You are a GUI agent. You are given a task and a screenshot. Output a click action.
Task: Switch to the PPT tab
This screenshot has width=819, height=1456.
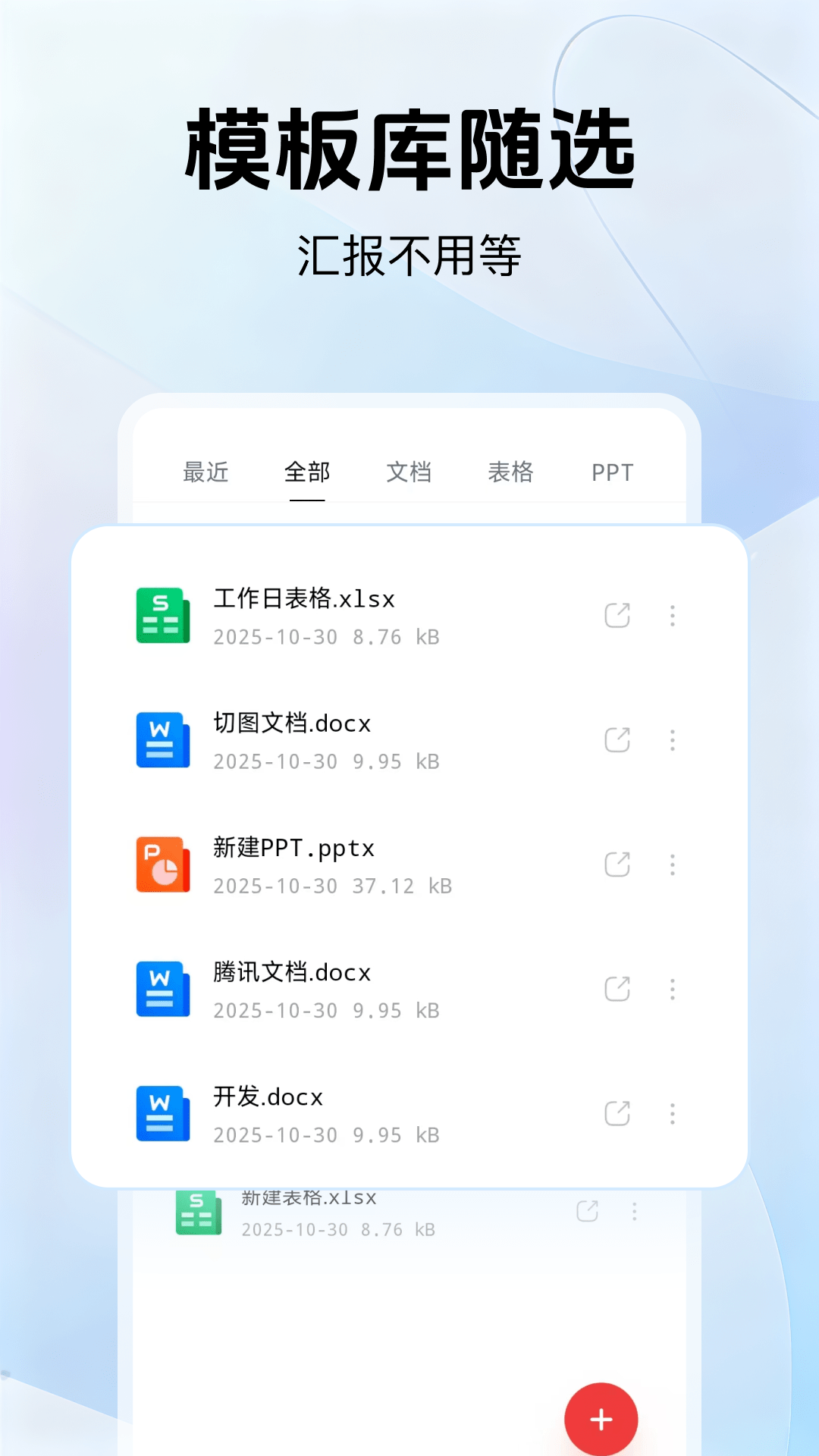[x=612, y=472]
